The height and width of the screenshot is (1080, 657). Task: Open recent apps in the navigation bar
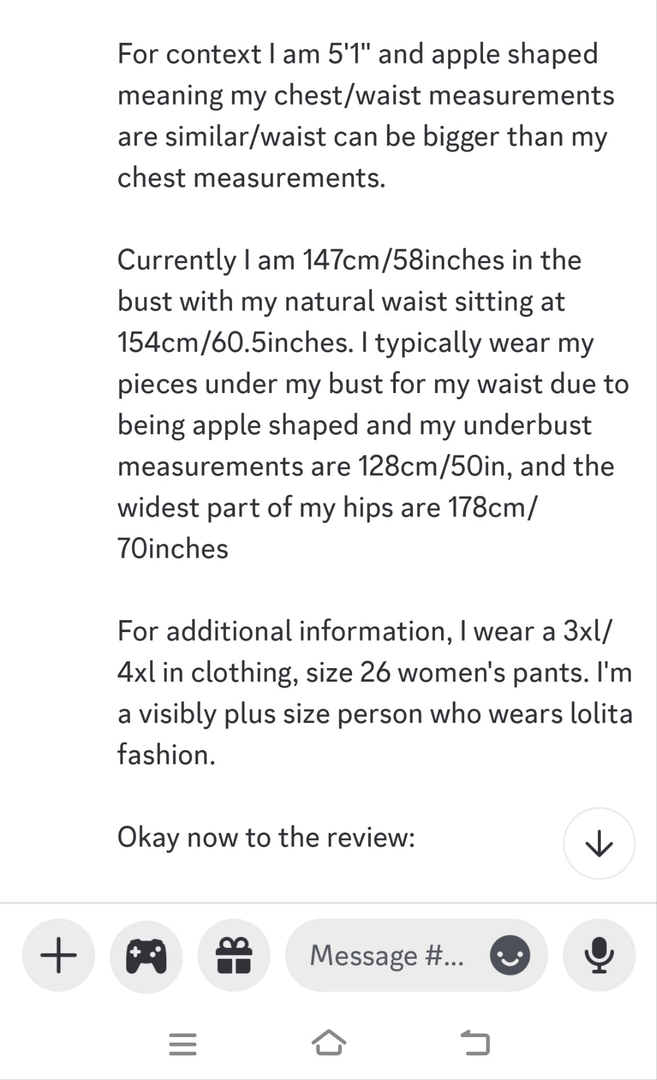[182, 1045]
